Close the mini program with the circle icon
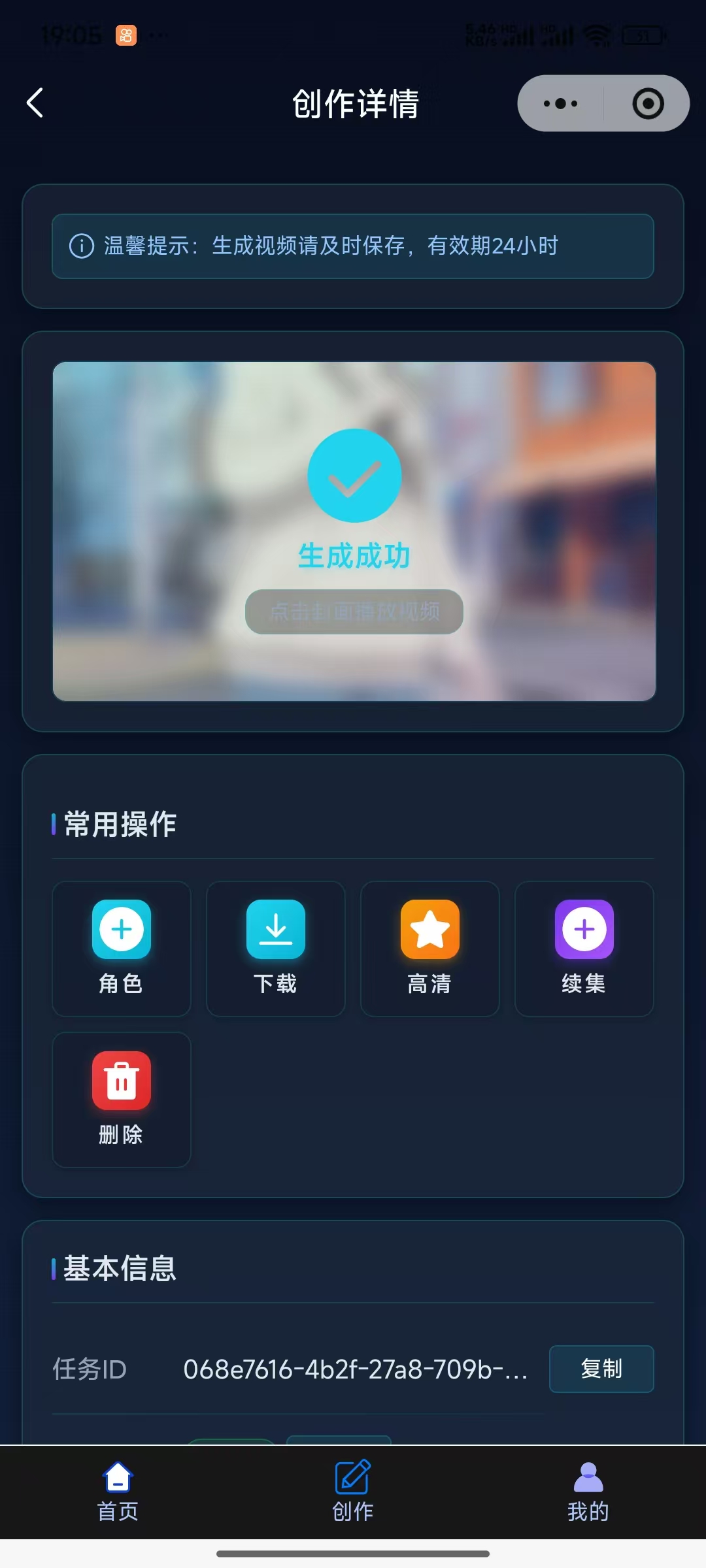The height and width of the screenshot is (1568, 706). (647, 103)
